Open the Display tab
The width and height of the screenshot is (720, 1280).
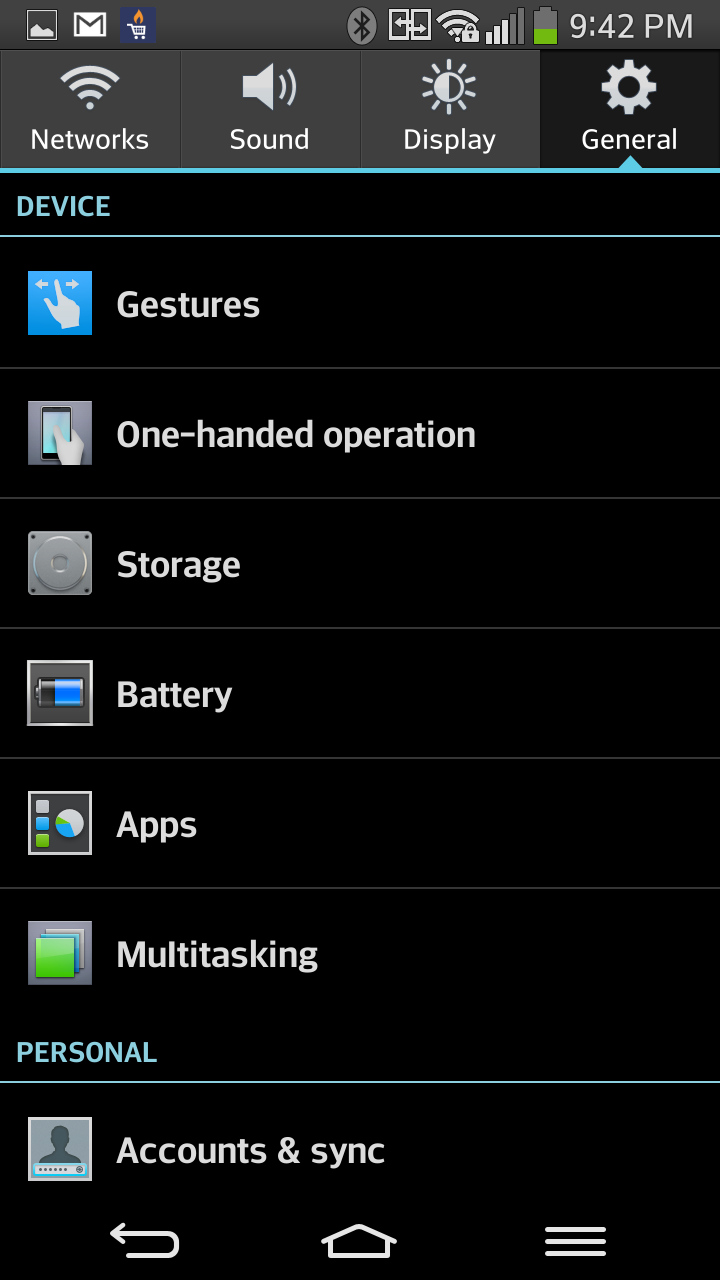pos(450,109)
